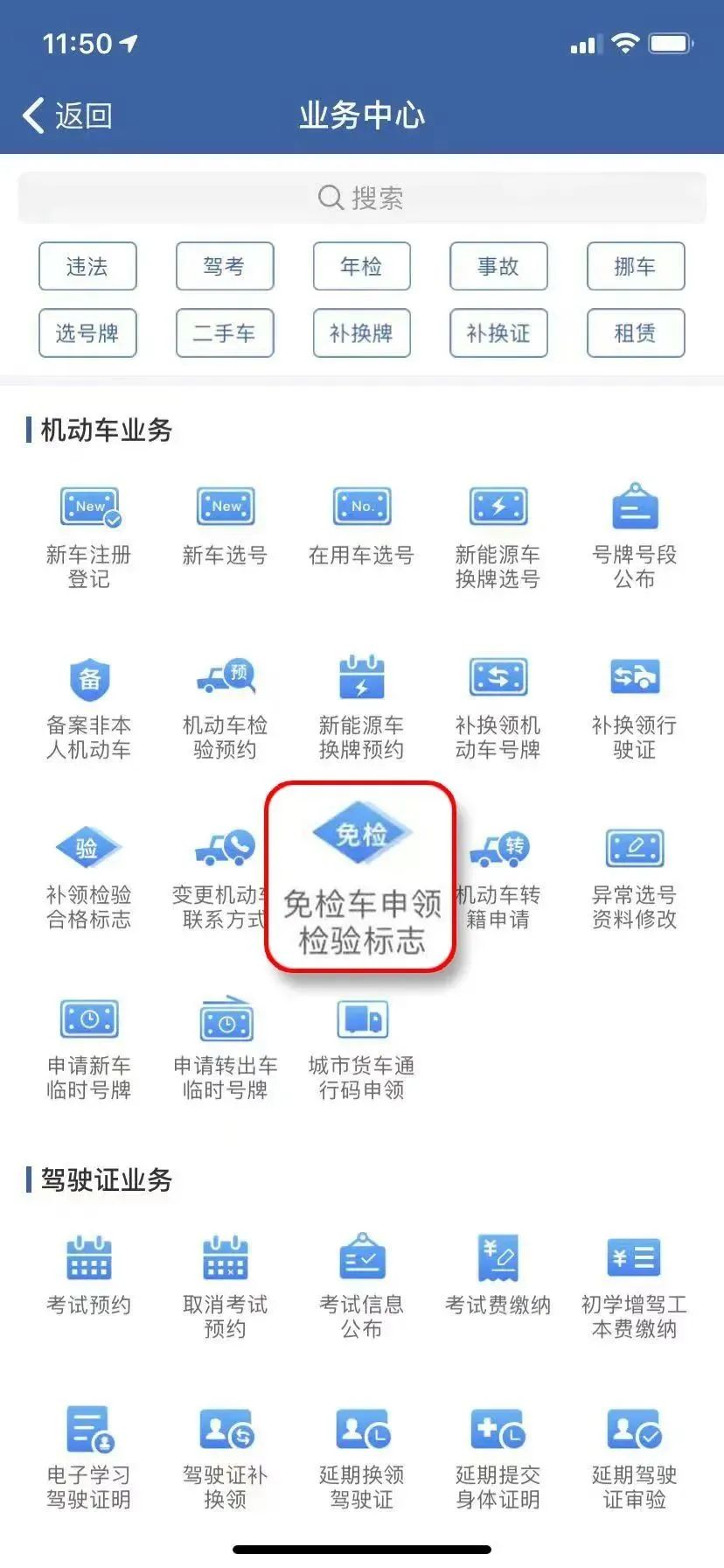This screenshot has width=724, height=1568.
Task: Go back using the 返回 button
Action: pos(68,115)
